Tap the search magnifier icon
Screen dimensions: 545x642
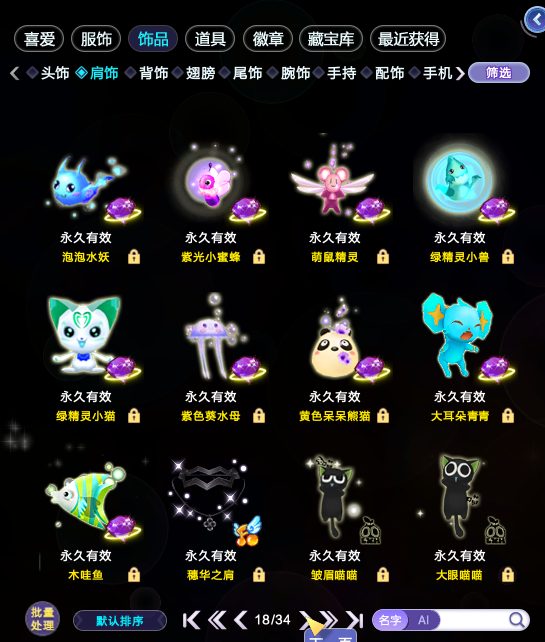(x=517, y=620)
